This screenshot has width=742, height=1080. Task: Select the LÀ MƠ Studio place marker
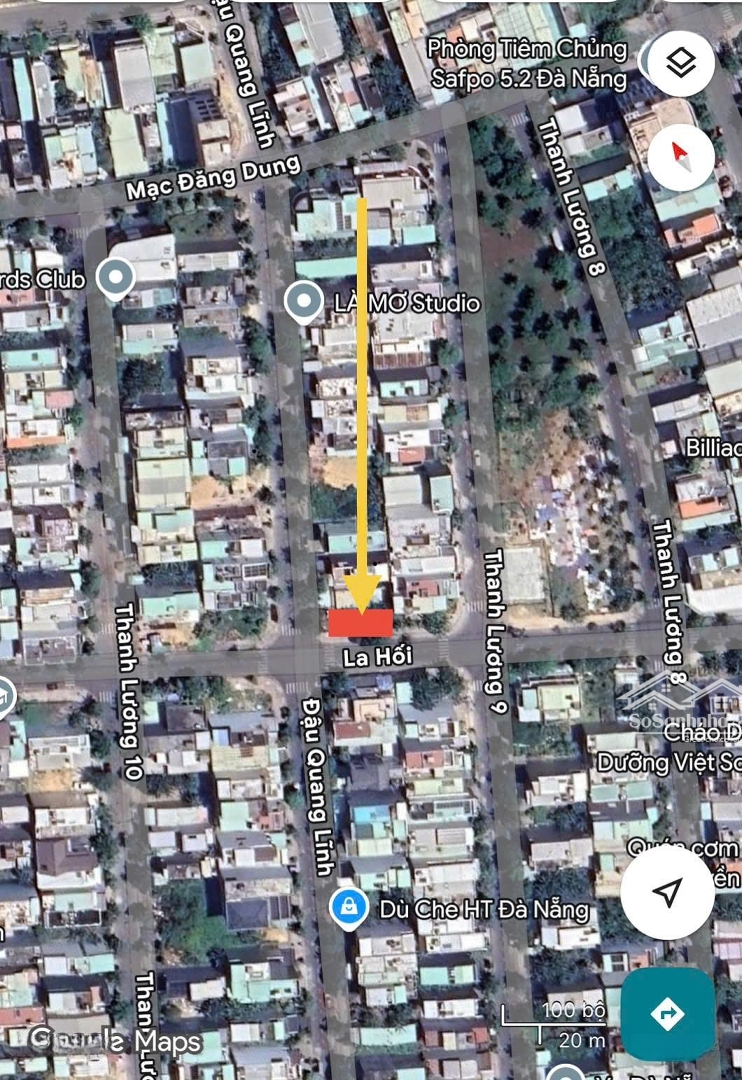pyautogui.click(x=303, y=301)
